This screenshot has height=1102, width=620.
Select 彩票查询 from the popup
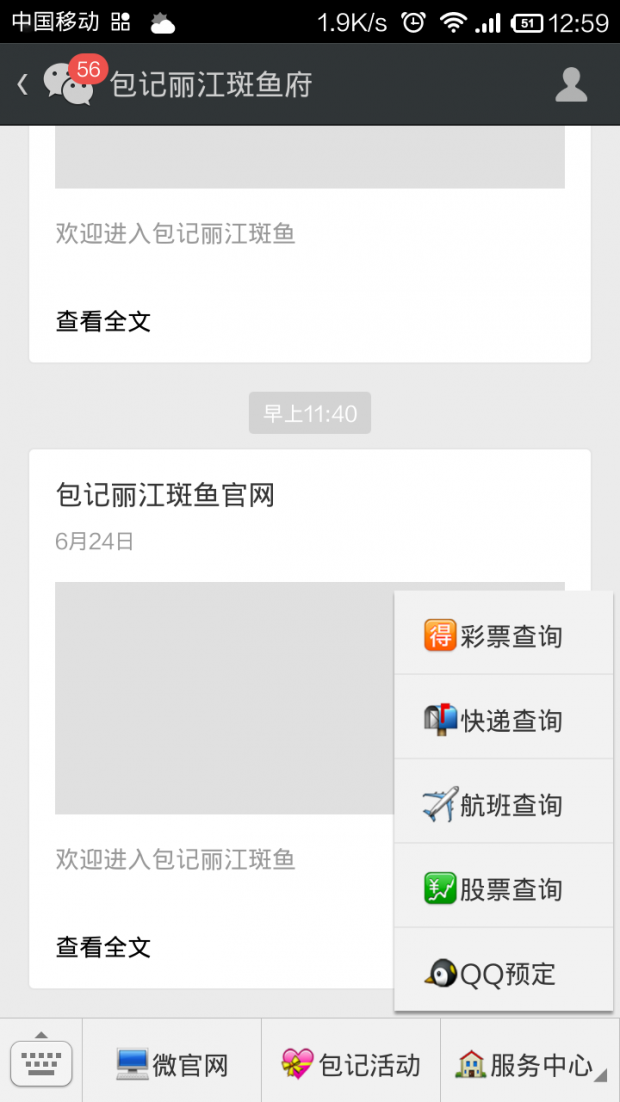504,636
